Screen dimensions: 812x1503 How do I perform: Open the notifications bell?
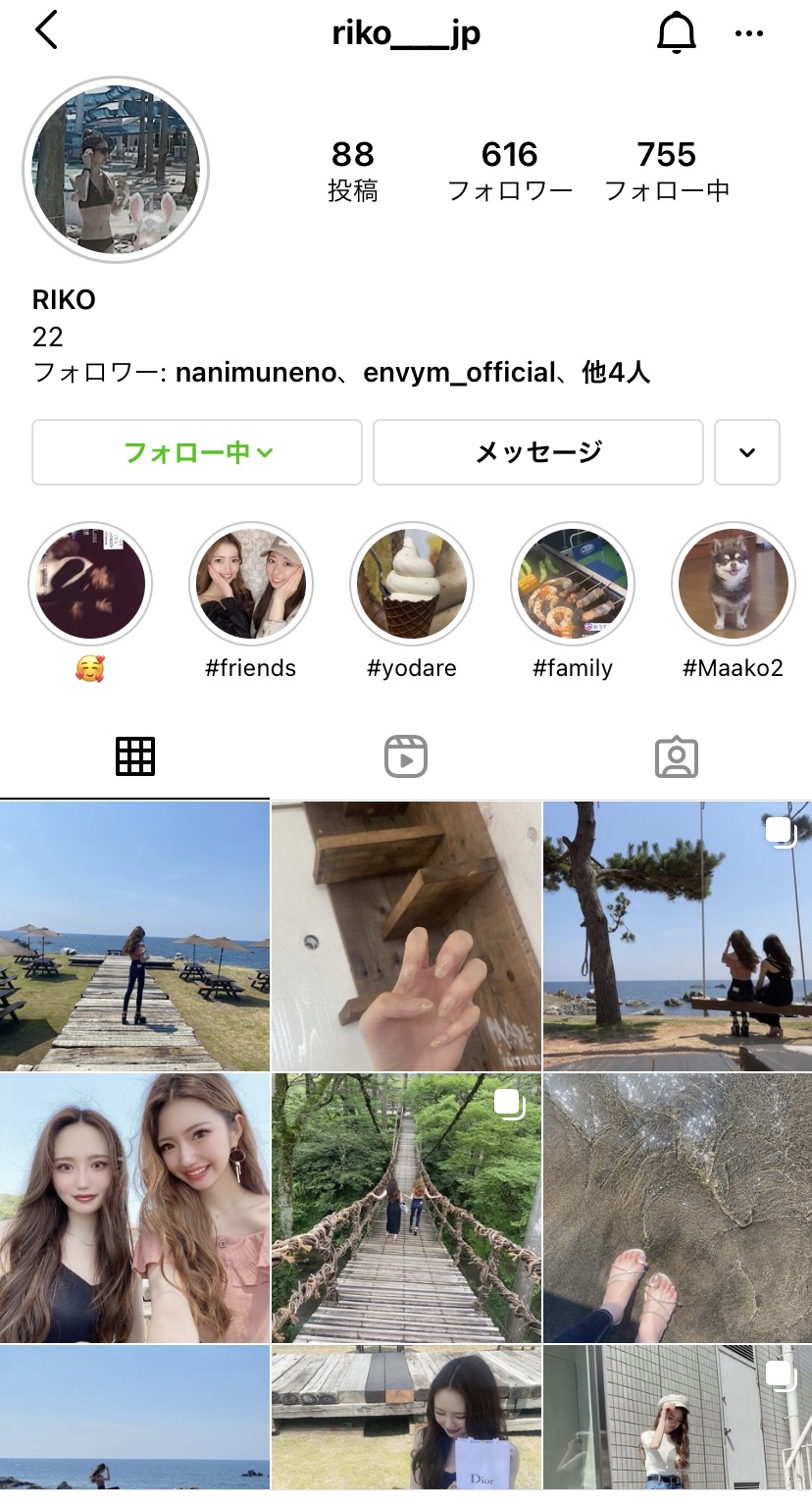click(675, 33)
